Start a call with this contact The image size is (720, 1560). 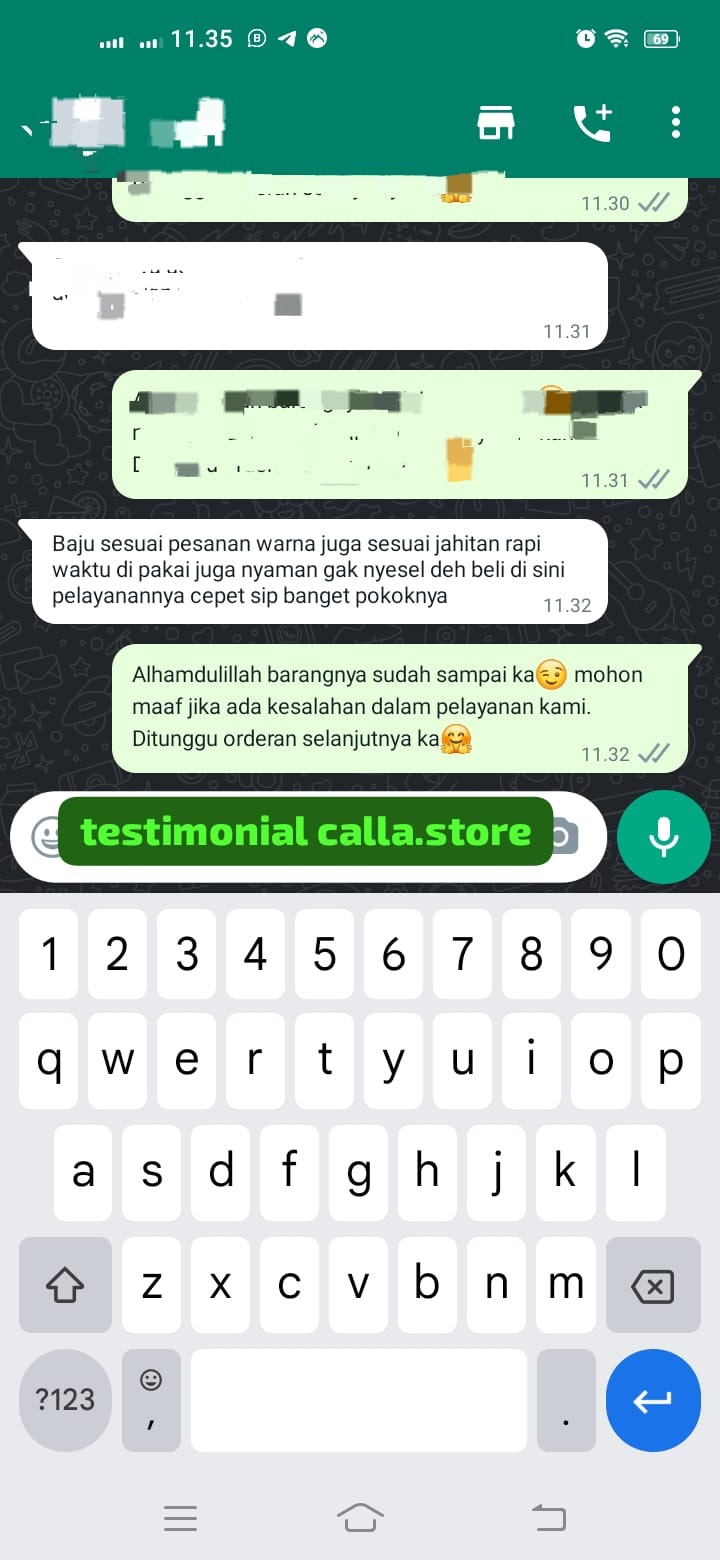pyautogui.click(x=592, y=122)
